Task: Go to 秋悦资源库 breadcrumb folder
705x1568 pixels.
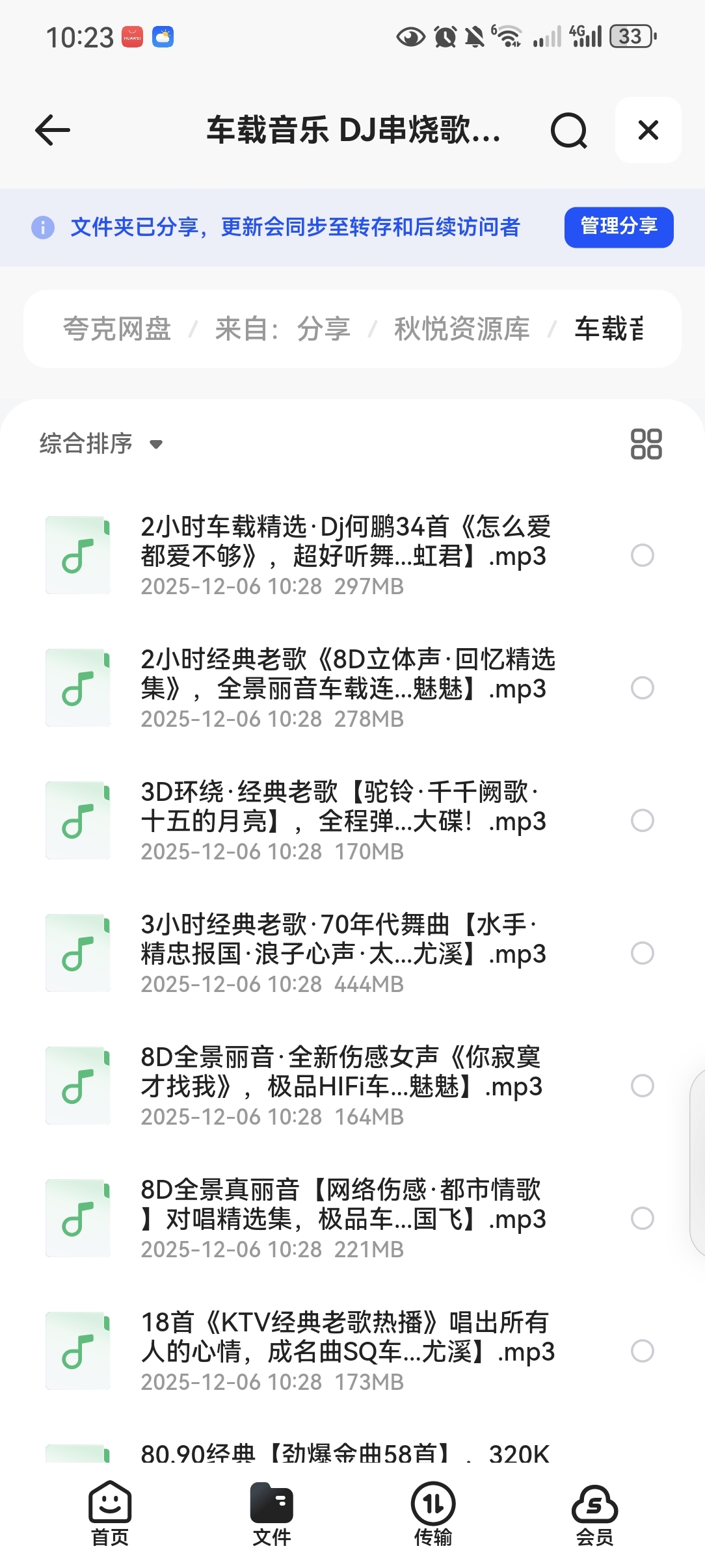Action: click(x=462, y=329)
